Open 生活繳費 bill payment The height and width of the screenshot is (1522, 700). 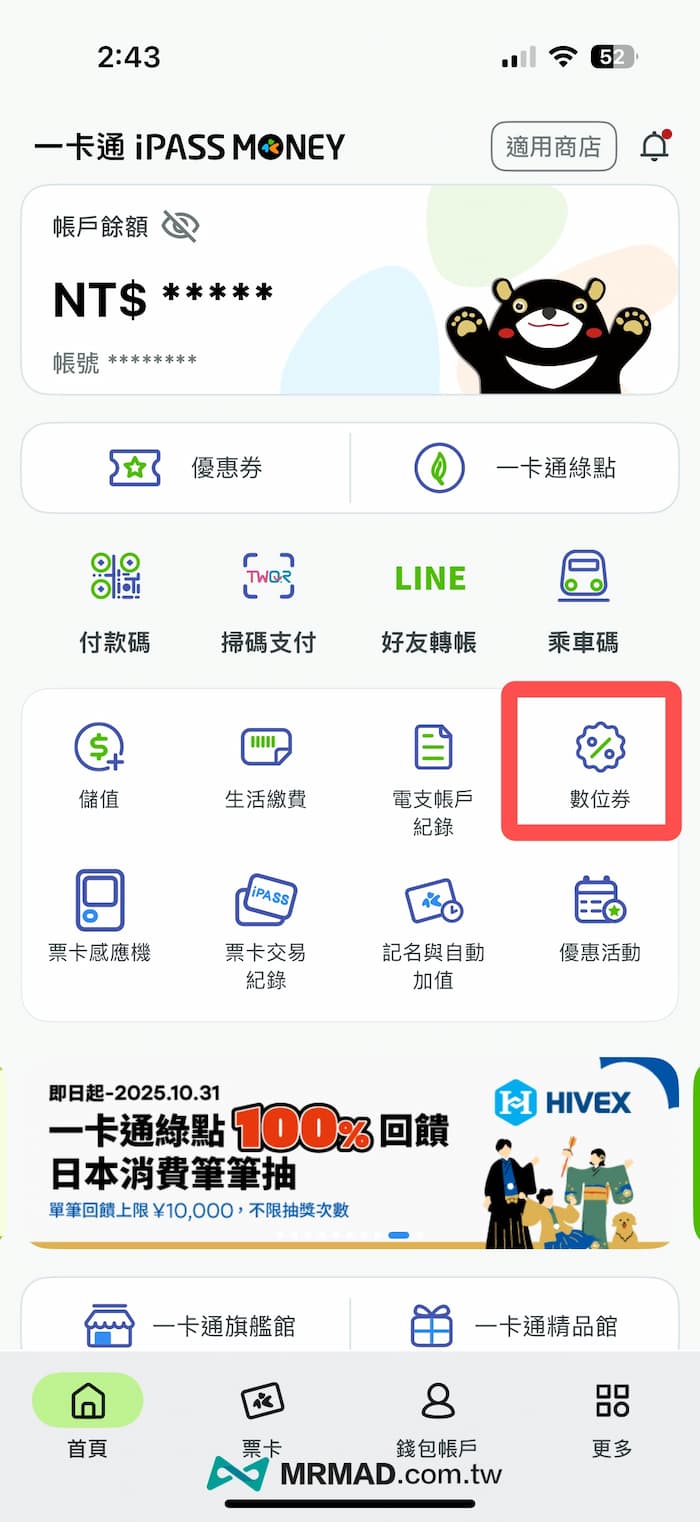coord(266,765)
